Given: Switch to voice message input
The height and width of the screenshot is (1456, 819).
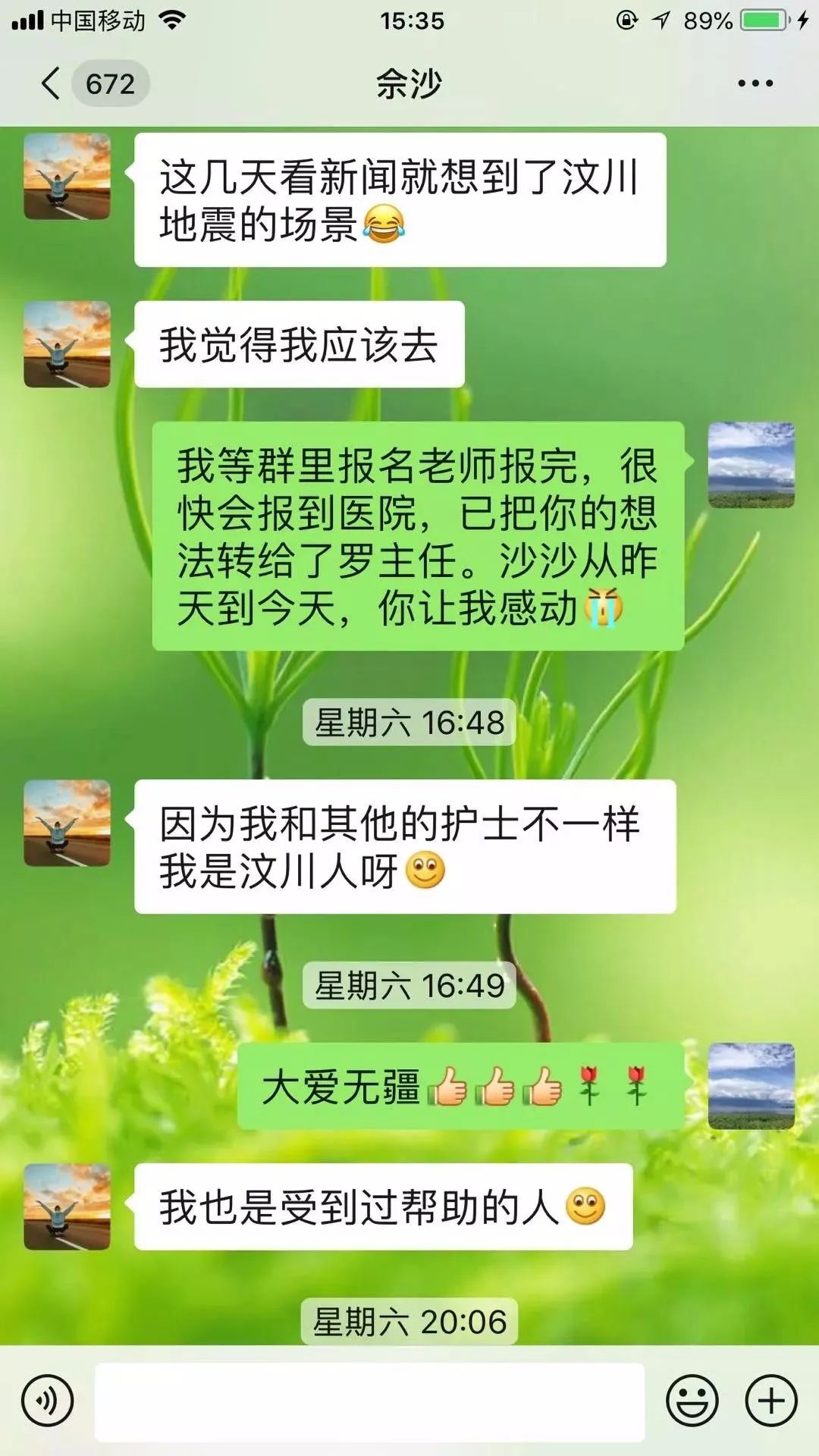Looking at the screenshot, I should pyautogui.click(x=48, y=1400).
